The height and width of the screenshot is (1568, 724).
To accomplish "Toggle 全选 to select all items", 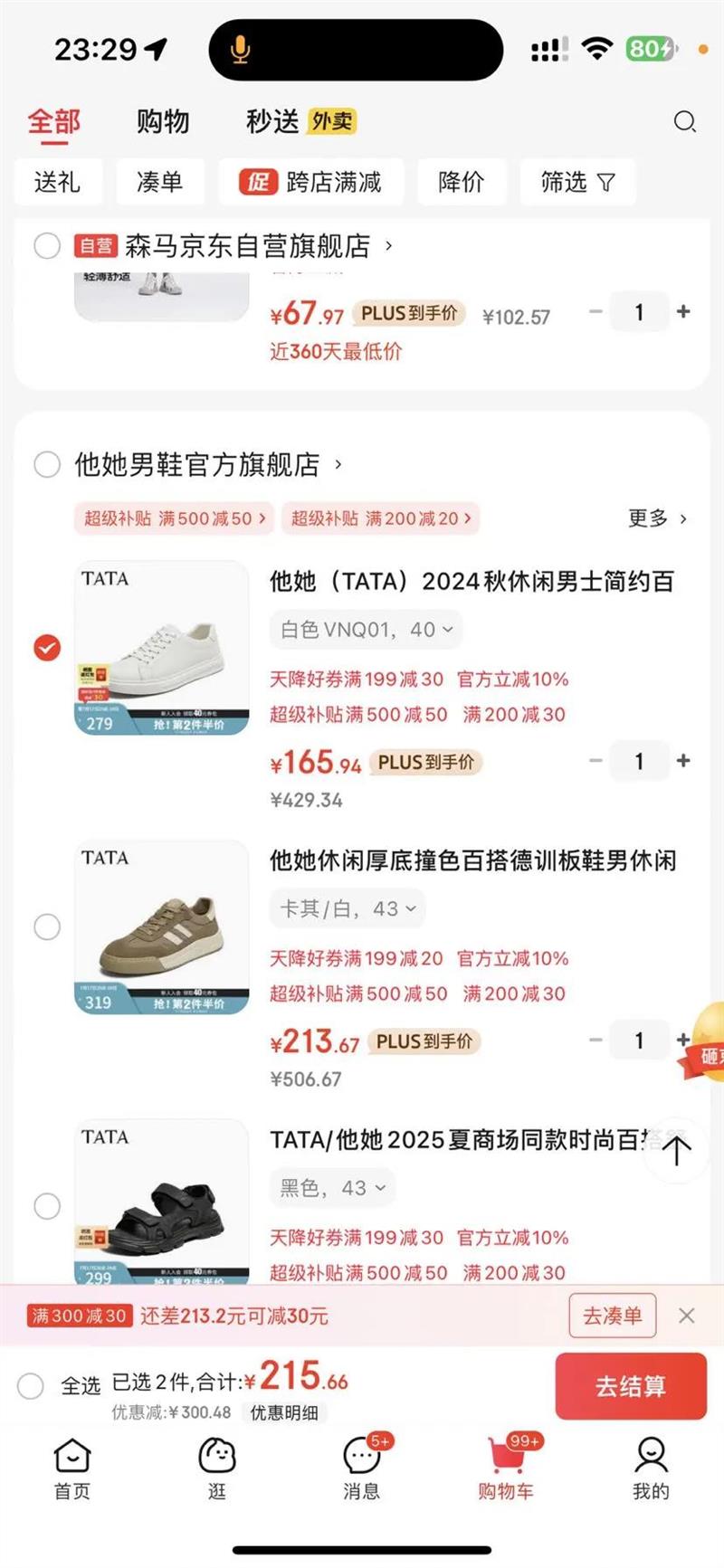I will point(31,1385).
